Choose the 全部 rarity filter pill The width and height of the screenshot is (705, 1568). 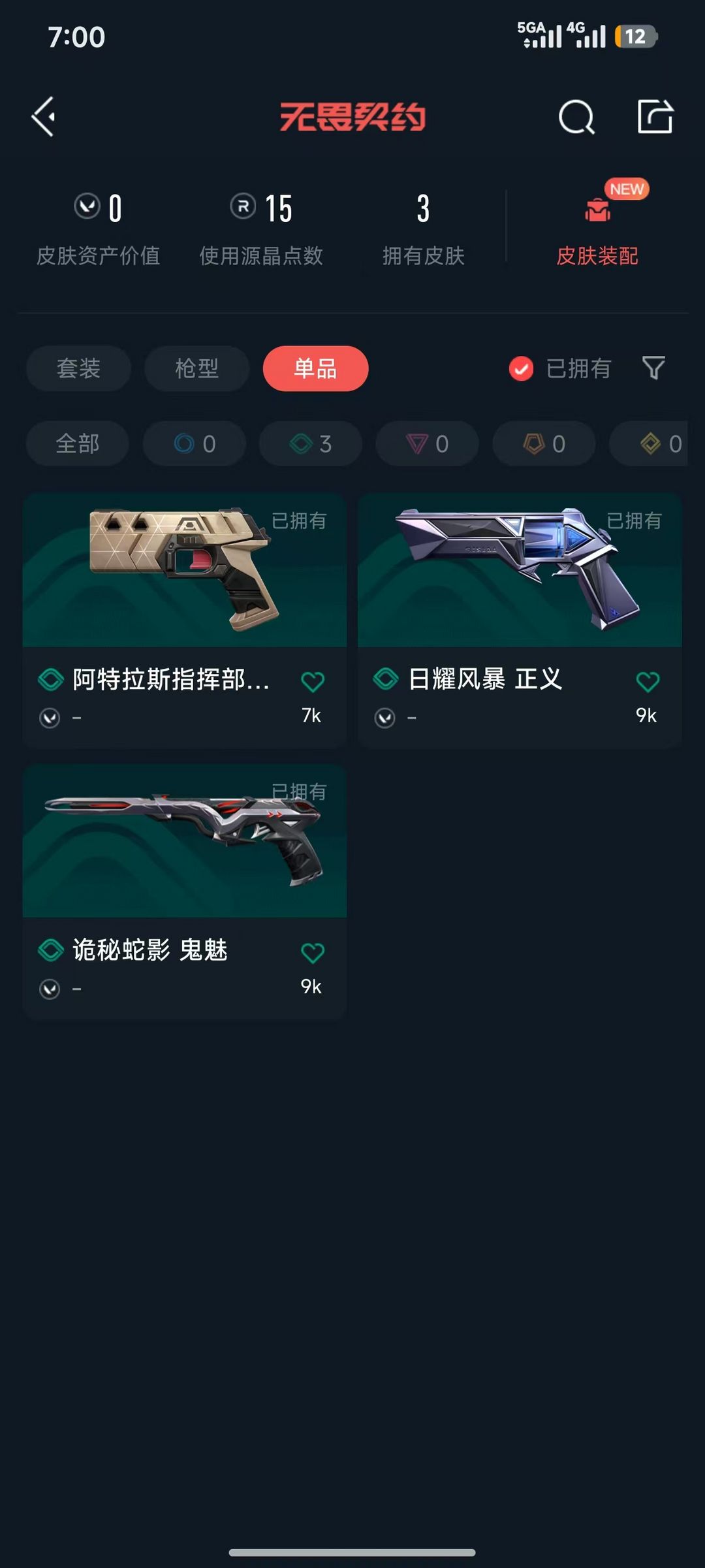point(76,443)
